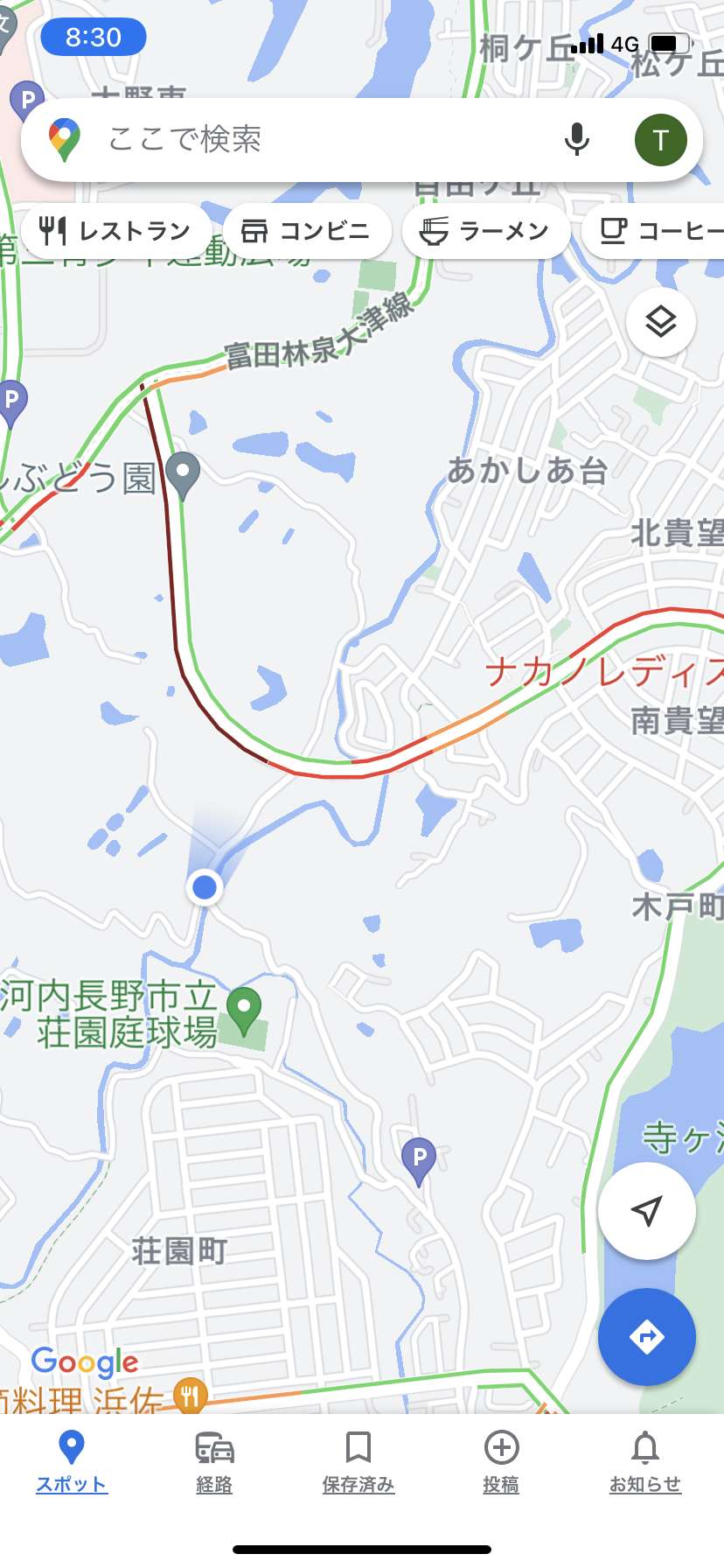Screen dimensions: 724x1568
Task: Start voice search with the microphone
Action: pos(576,140)
